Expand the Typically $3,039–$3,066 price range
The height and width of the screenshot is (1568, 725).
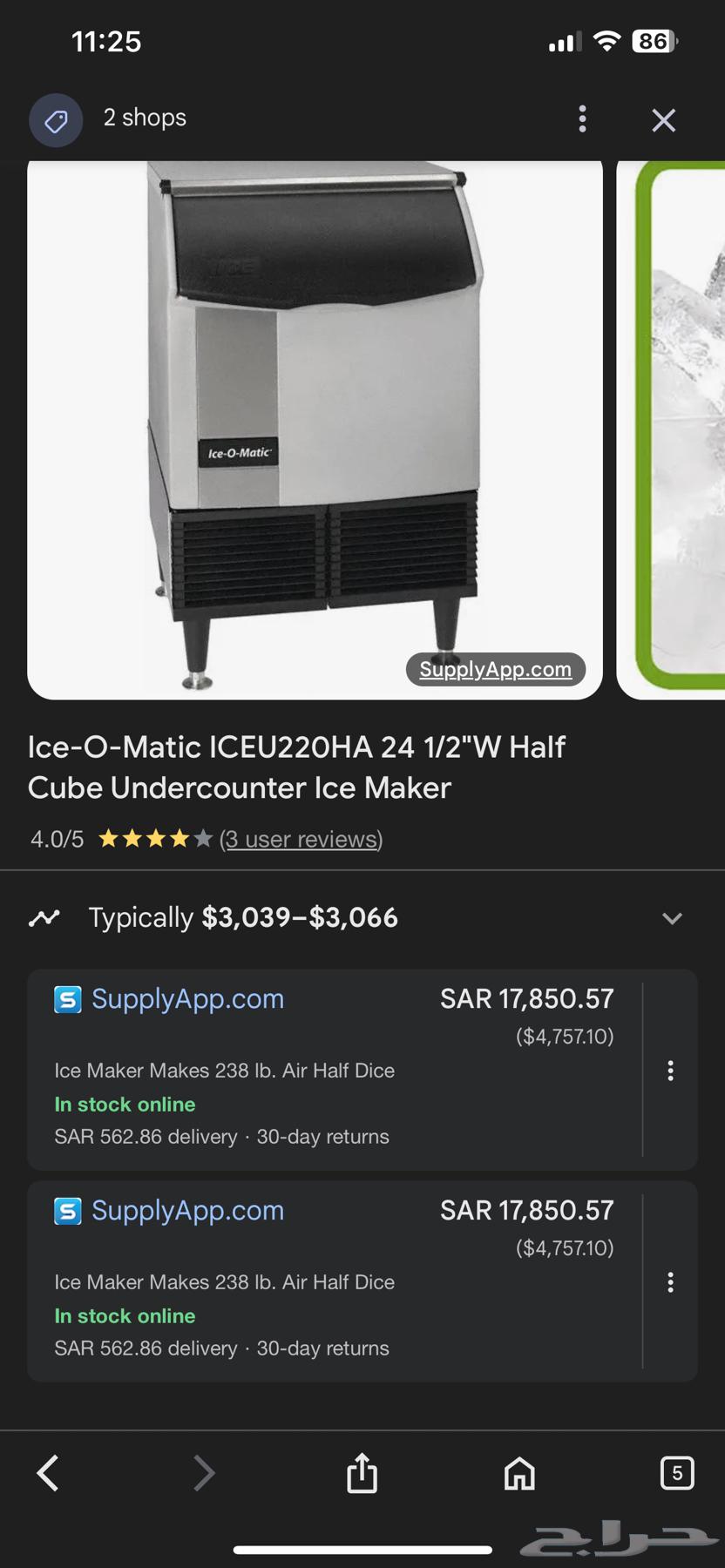tap(672, 918)
